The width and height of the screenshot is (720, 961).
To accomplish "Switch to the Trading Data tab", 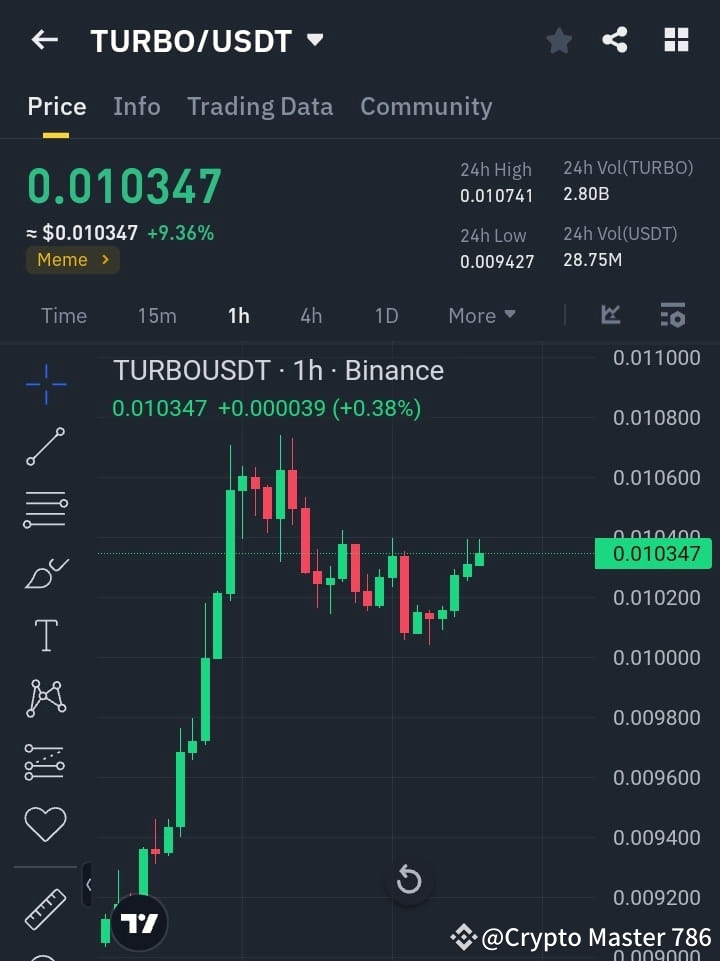I will pos(260,106).
